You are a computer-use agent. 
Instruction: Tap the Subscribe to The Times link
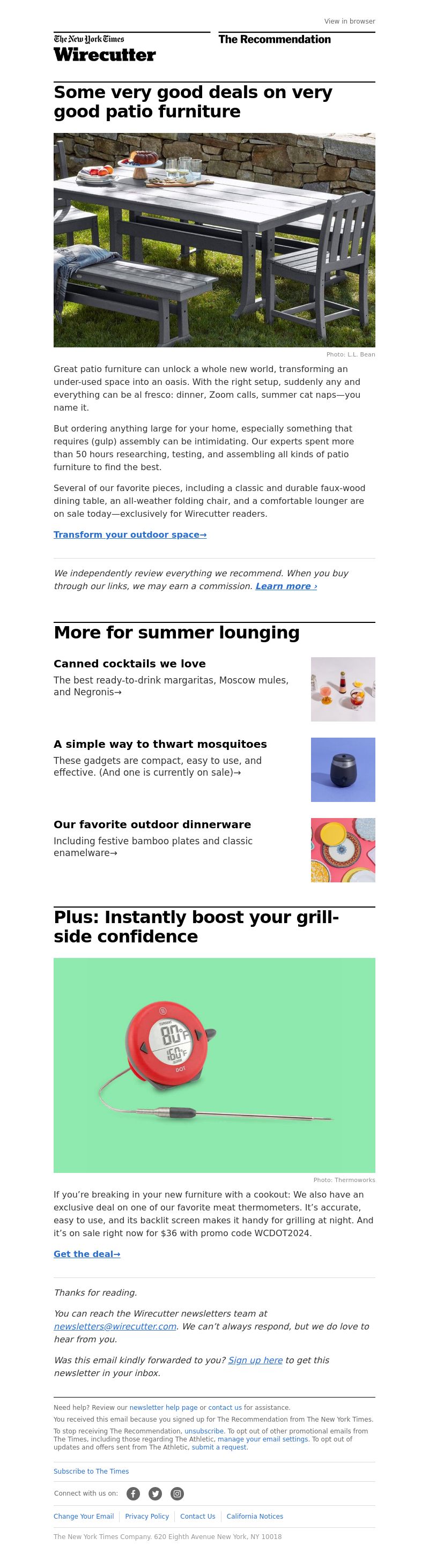click(91, 1471)
